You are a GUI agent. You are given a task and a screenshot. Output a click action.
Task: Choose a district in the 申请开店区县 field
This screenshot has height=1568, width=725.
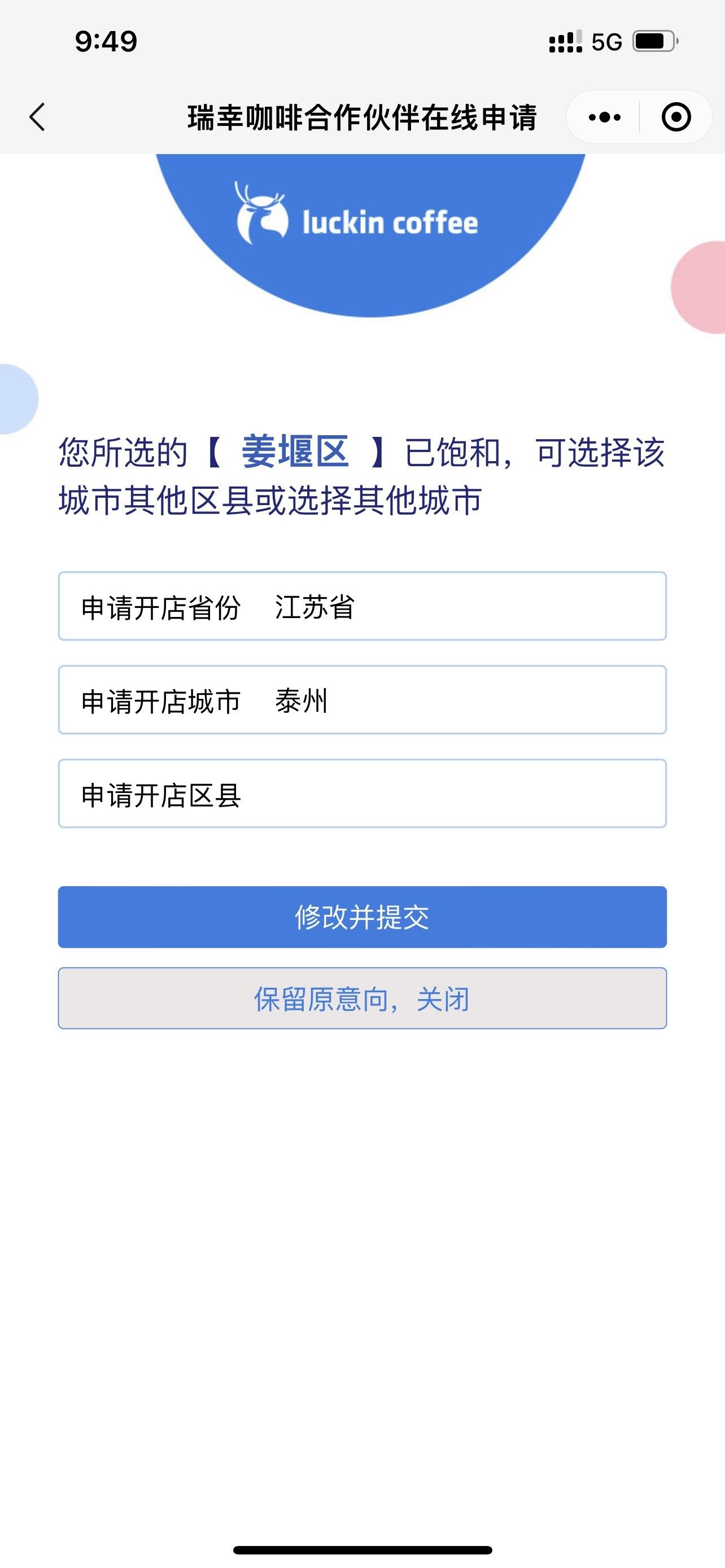(x=362, y=794)
